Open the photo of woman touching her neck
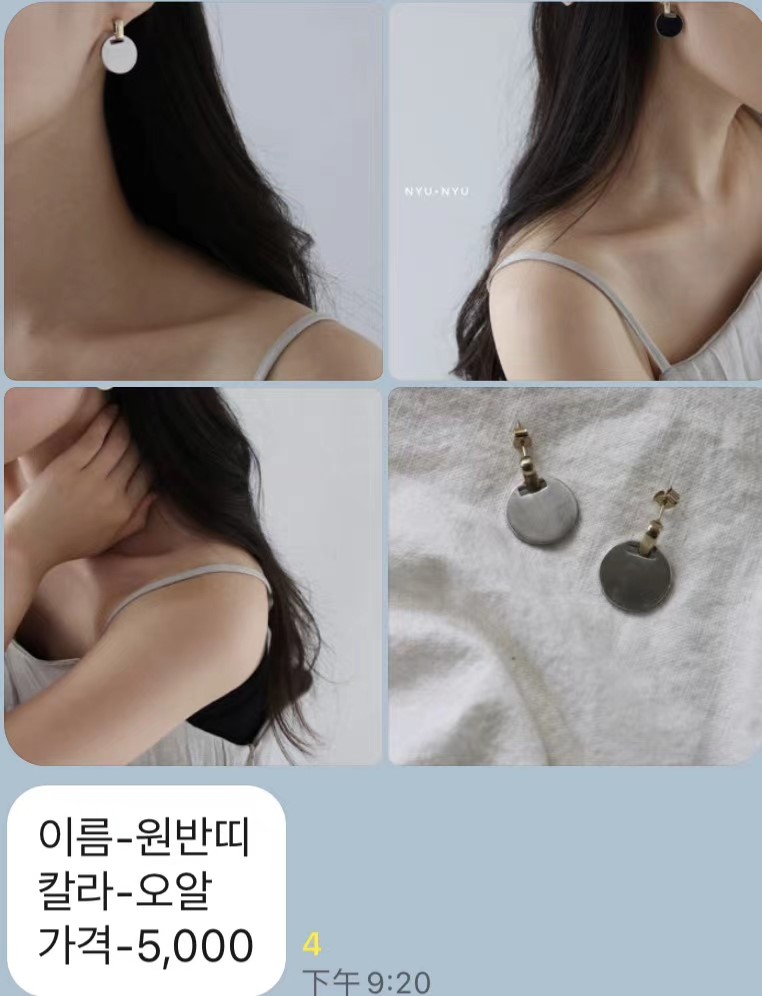This screenshot has height=996, width=762. [193, 576]
